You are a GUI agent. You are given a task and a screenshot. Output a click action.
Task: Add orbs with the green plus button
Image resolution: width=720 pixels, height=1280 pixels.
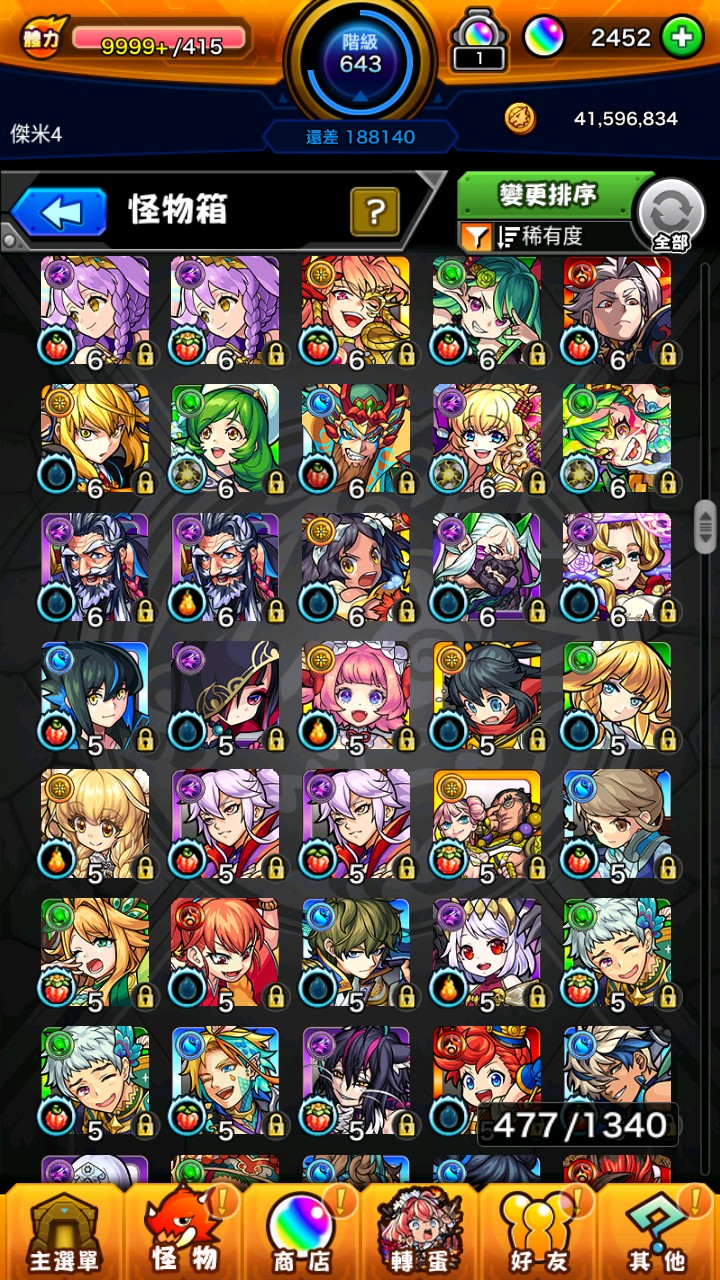(x=683, y=38)
